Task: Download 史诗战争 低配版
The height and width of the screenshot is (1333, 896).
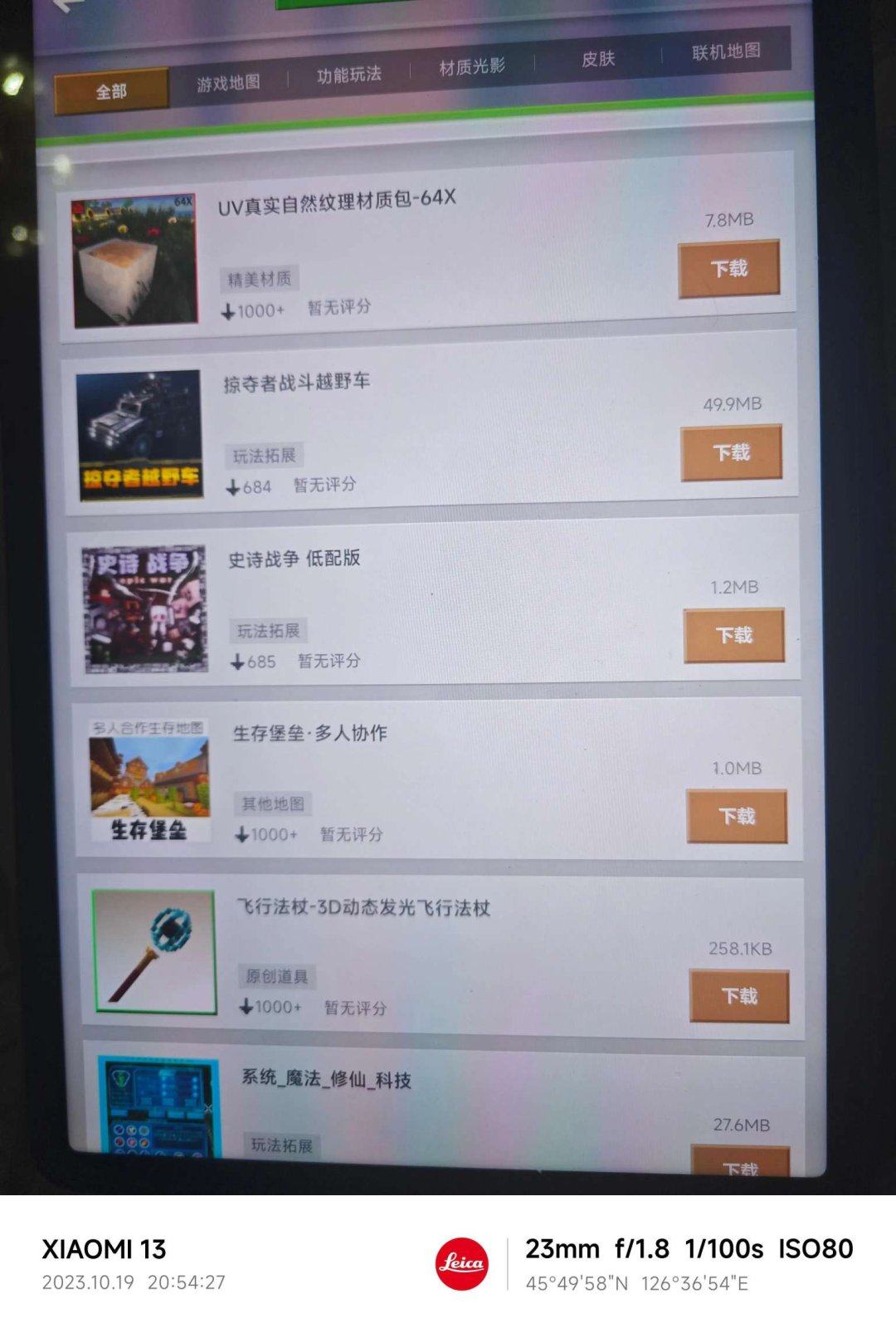Action: [733, 635]
